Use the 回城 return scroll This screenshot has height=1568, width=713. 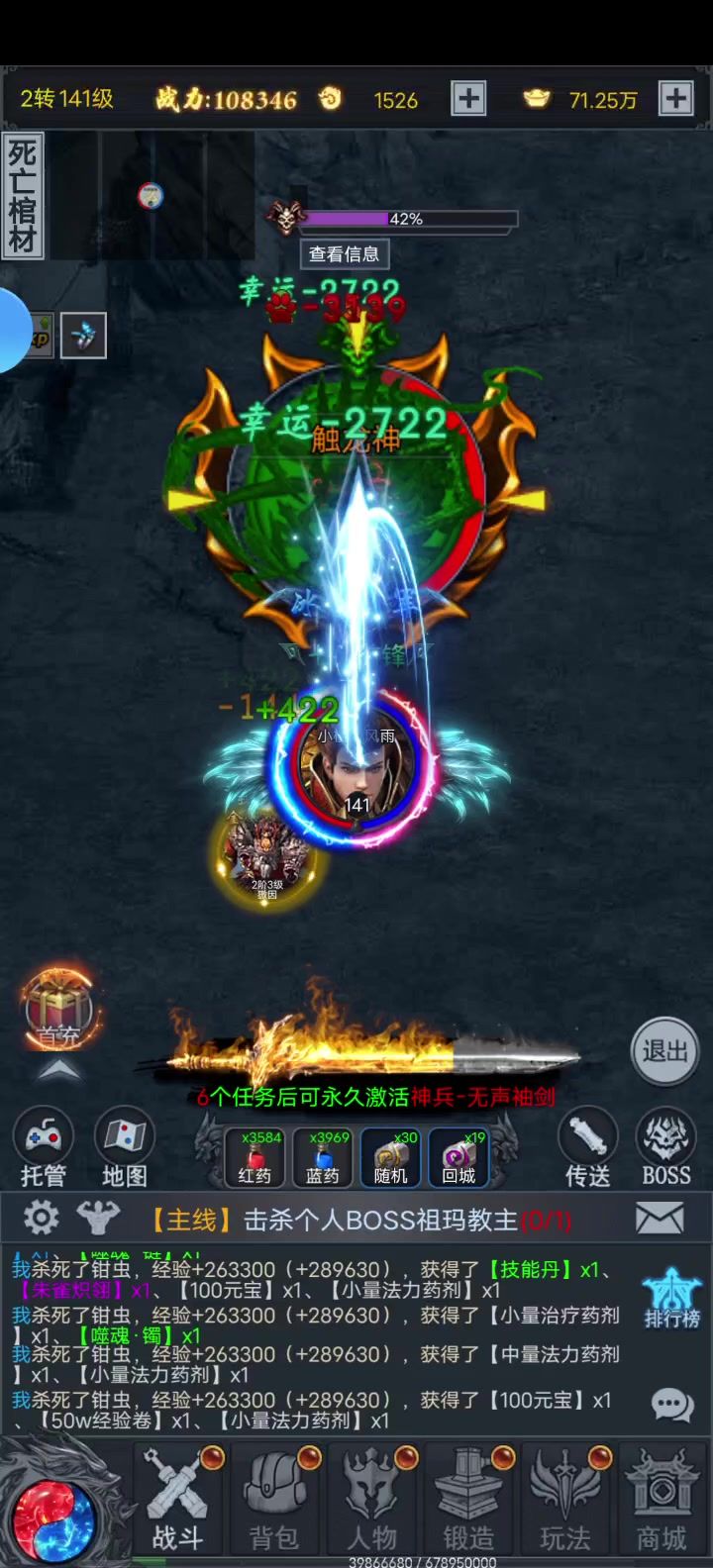pos(458,1157)
